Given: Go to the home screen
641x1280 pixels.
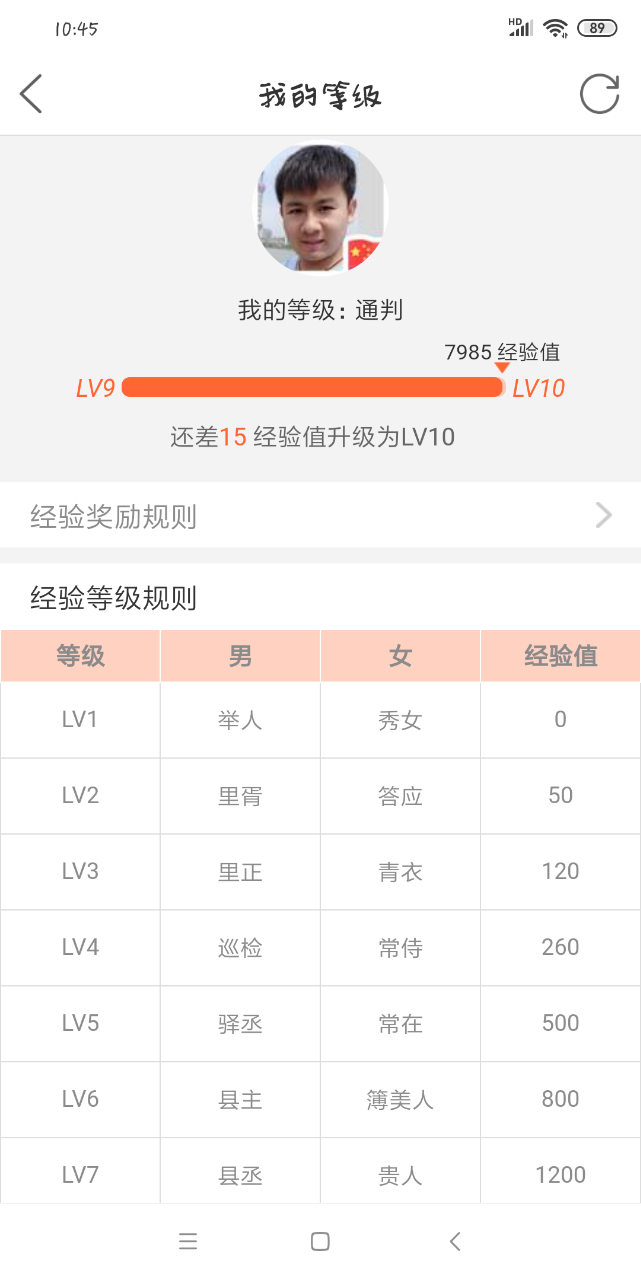Looking at the screenshot, I should coord(320,1241).
